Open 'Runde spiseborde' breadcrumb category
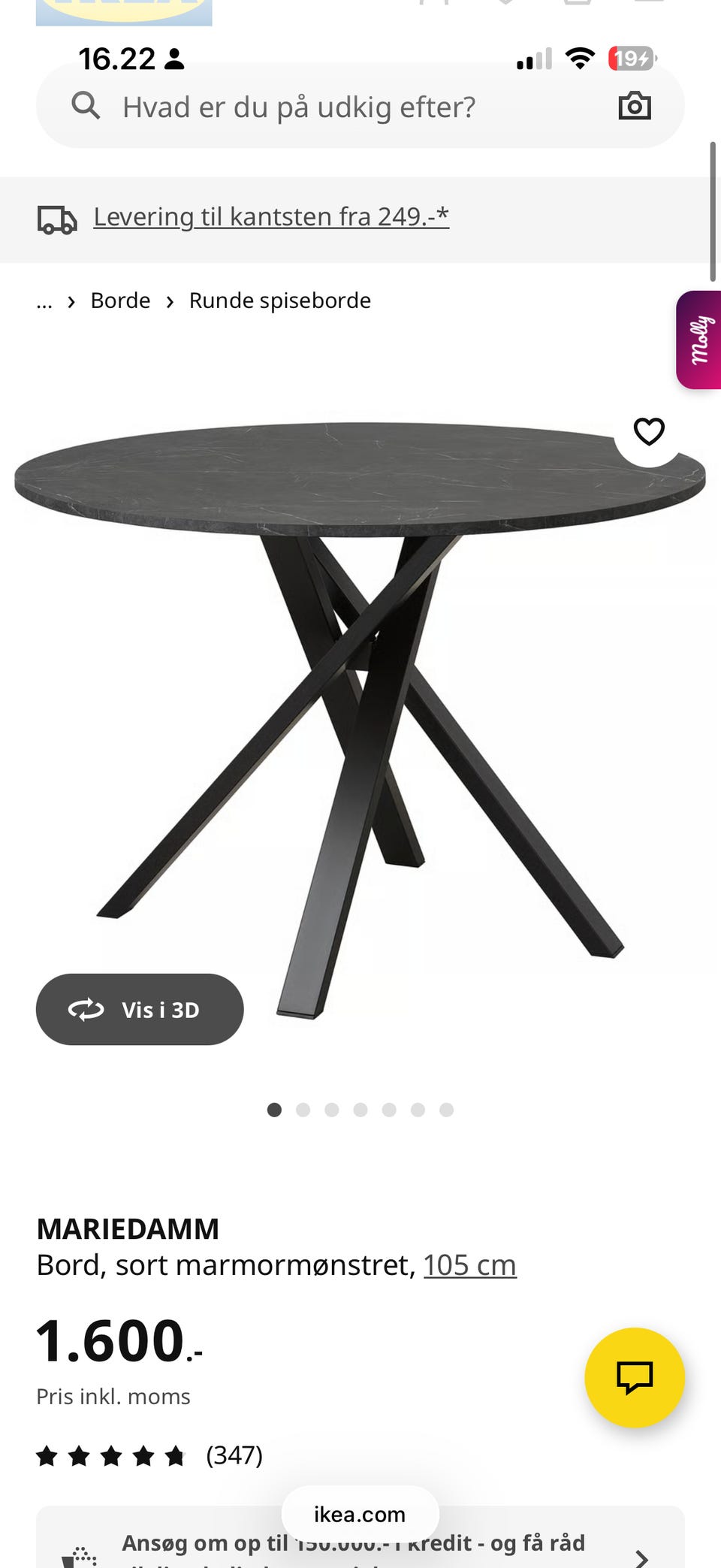721x1568 pixels. (279, 301)
